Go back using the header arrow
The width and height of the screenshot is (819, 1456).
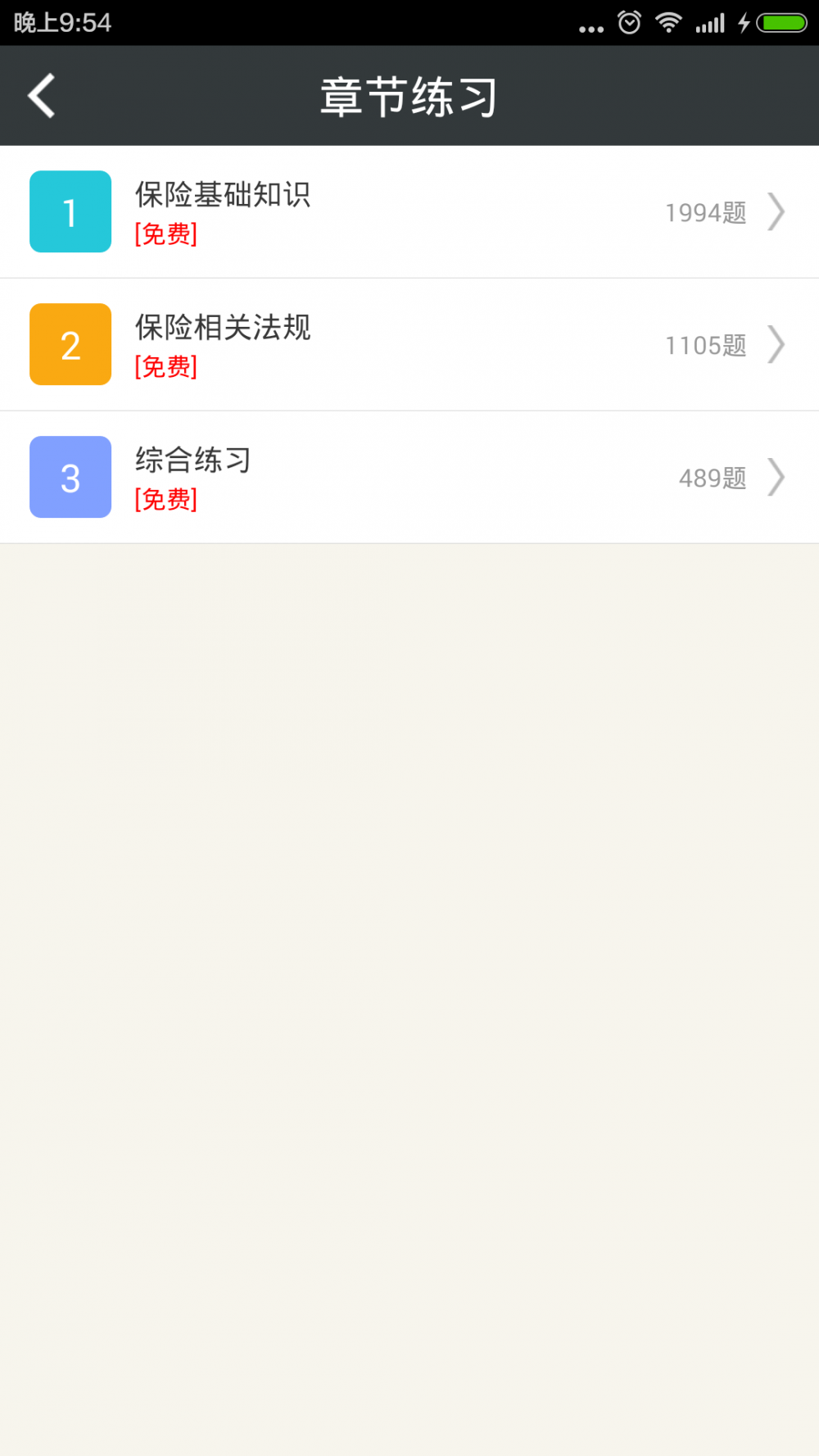click(x=42, y=96)
